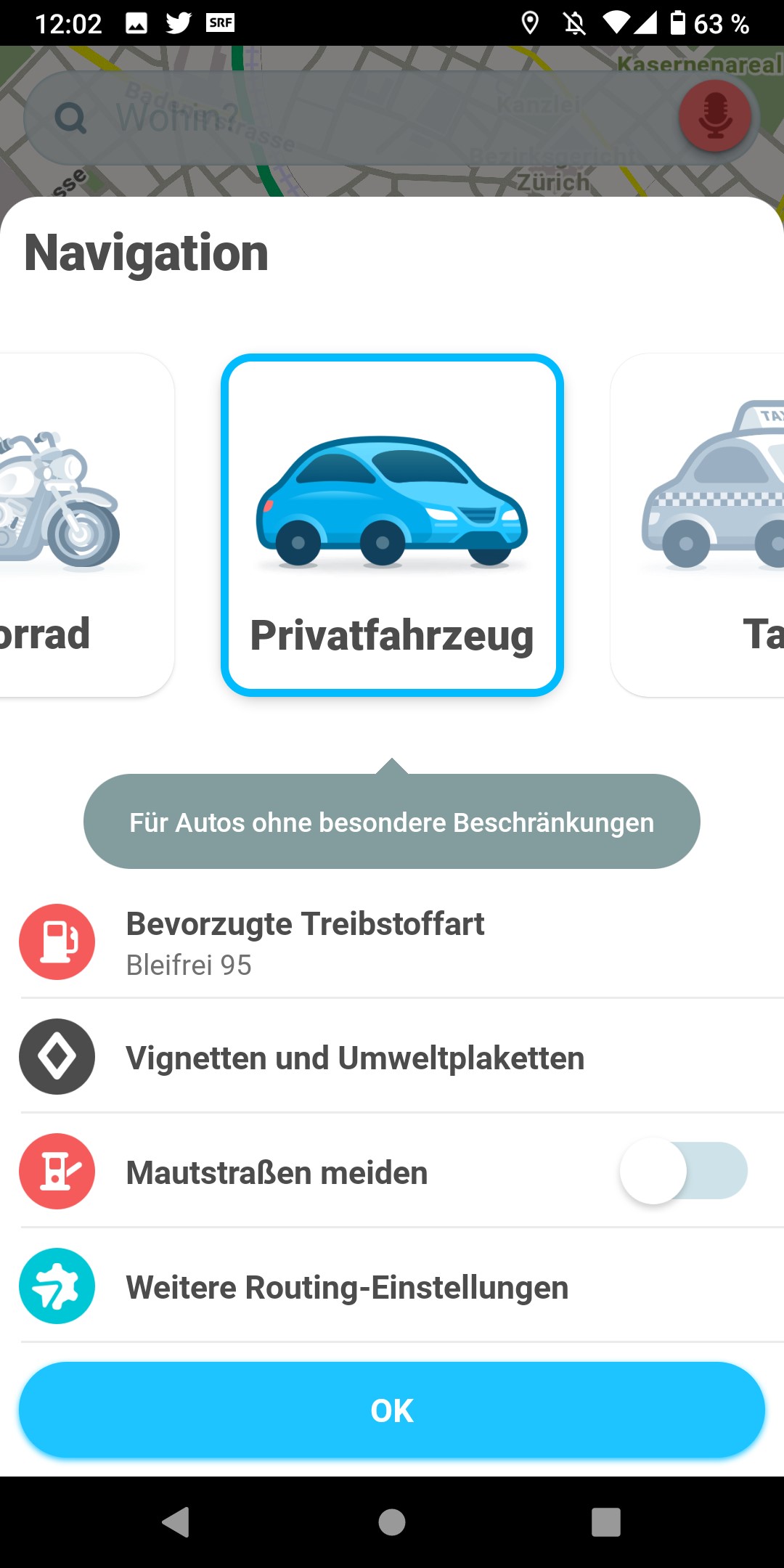Go back using the system back button
The image size is (784, 1568).
click(x=176, y=1522)
